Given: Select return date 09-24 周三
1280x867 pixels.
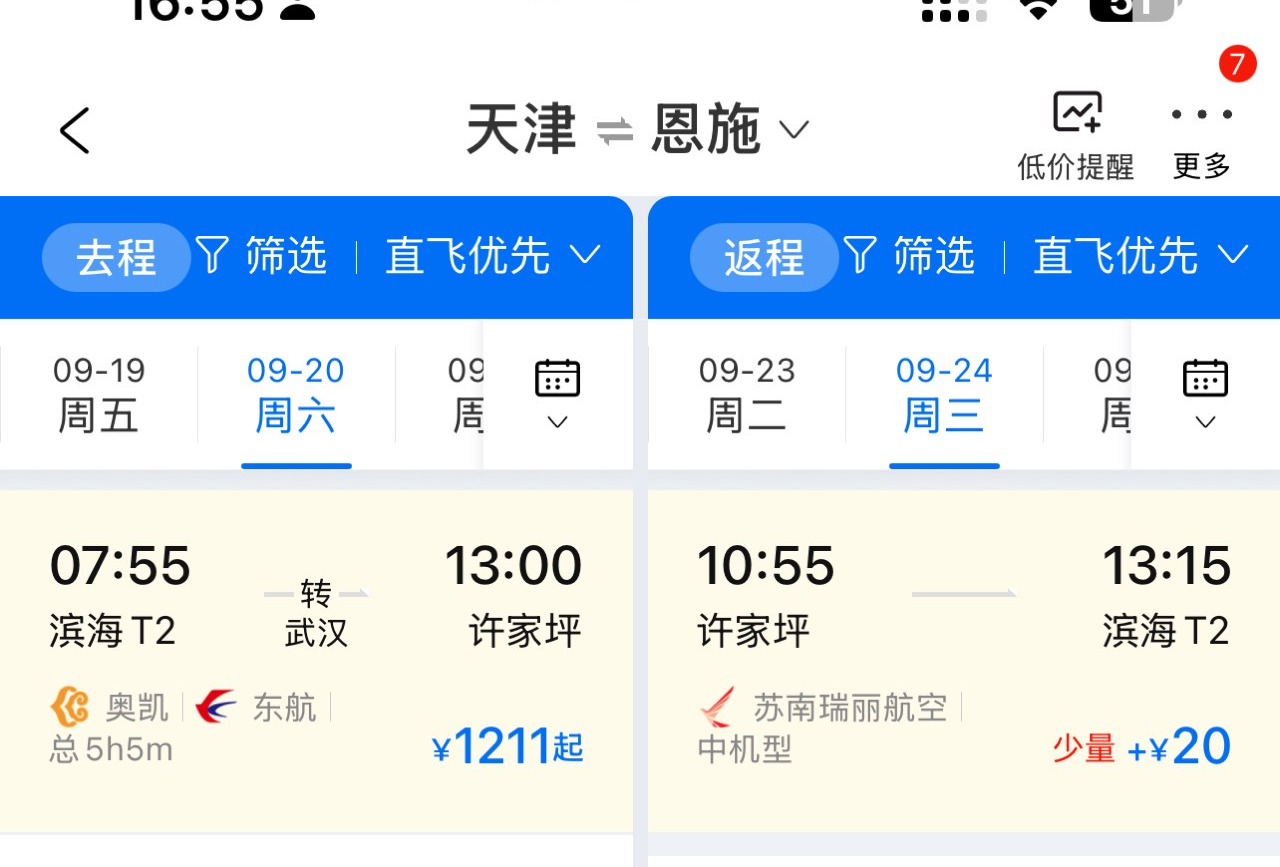Looking at the screenshot, I should tap(943, 394).
